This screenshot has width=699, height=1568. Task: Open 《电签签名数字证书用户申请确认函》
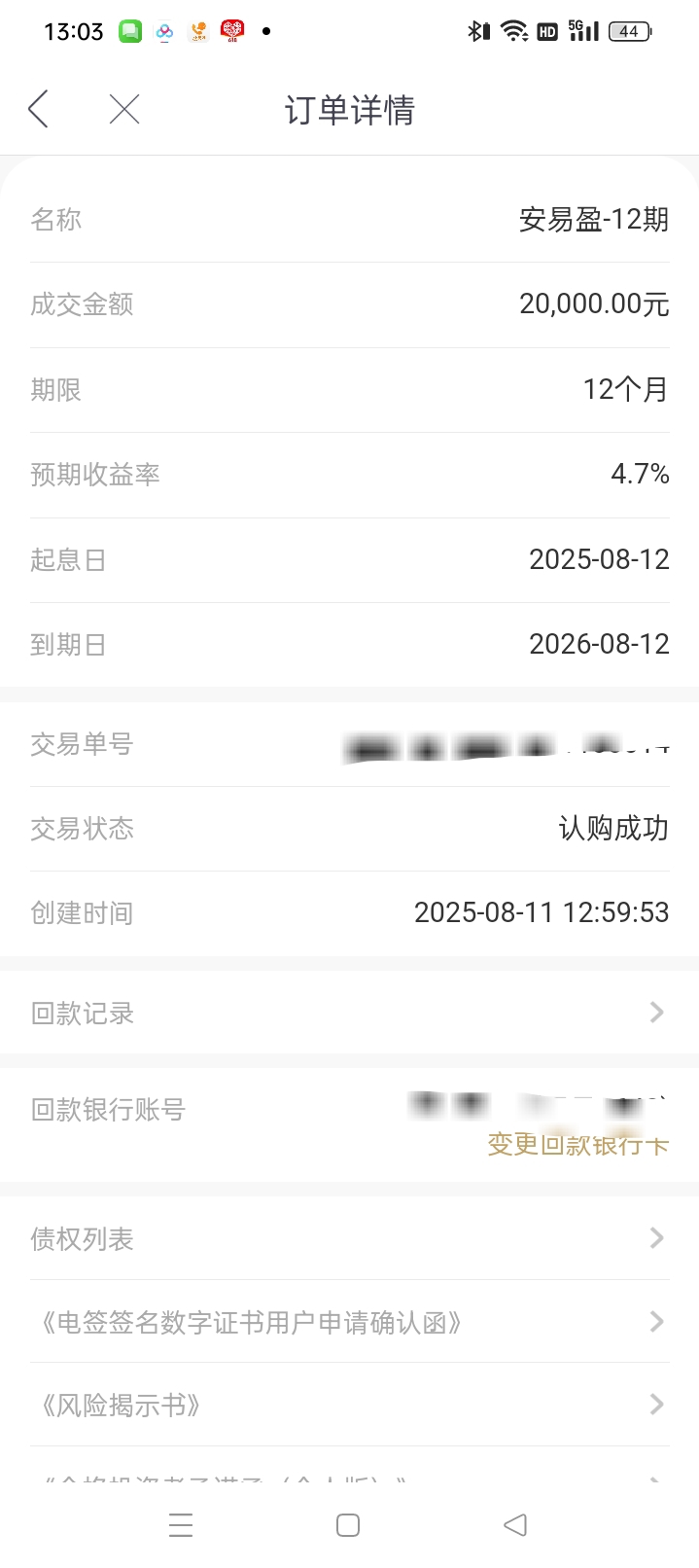tap(349, 1322)
